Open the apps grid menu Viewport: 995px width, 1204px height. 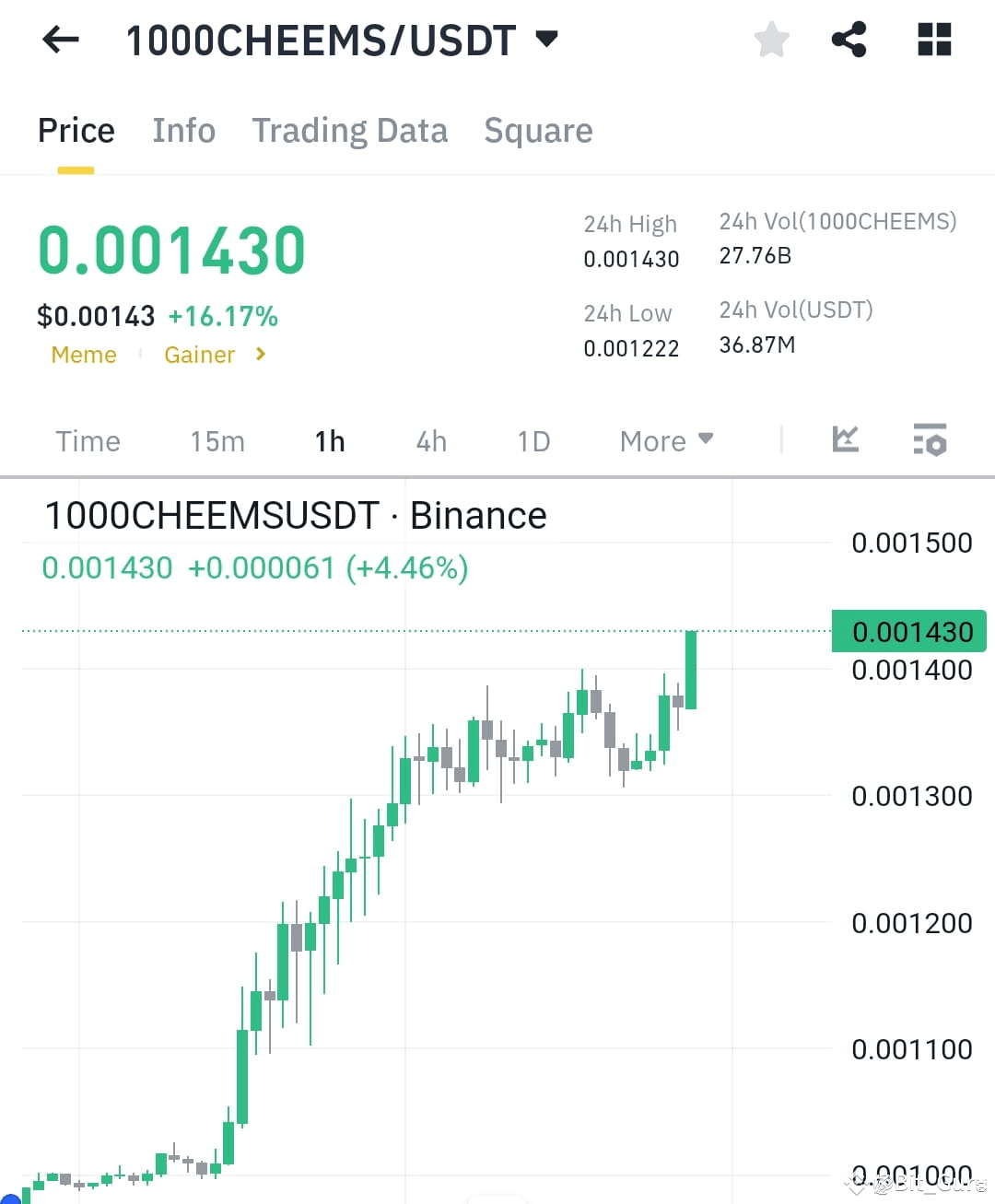pos(933,39)
